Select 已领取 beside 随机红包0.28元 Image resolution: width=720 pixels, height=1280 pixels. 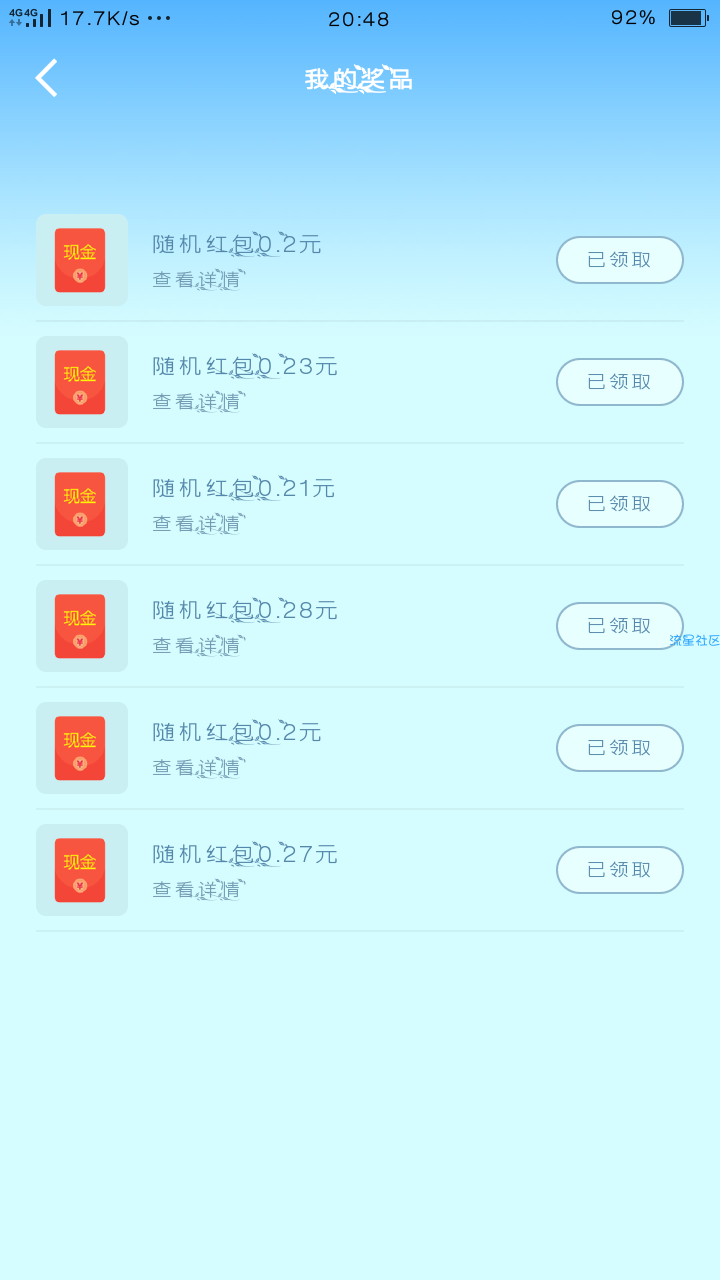(x=620, y=626)
